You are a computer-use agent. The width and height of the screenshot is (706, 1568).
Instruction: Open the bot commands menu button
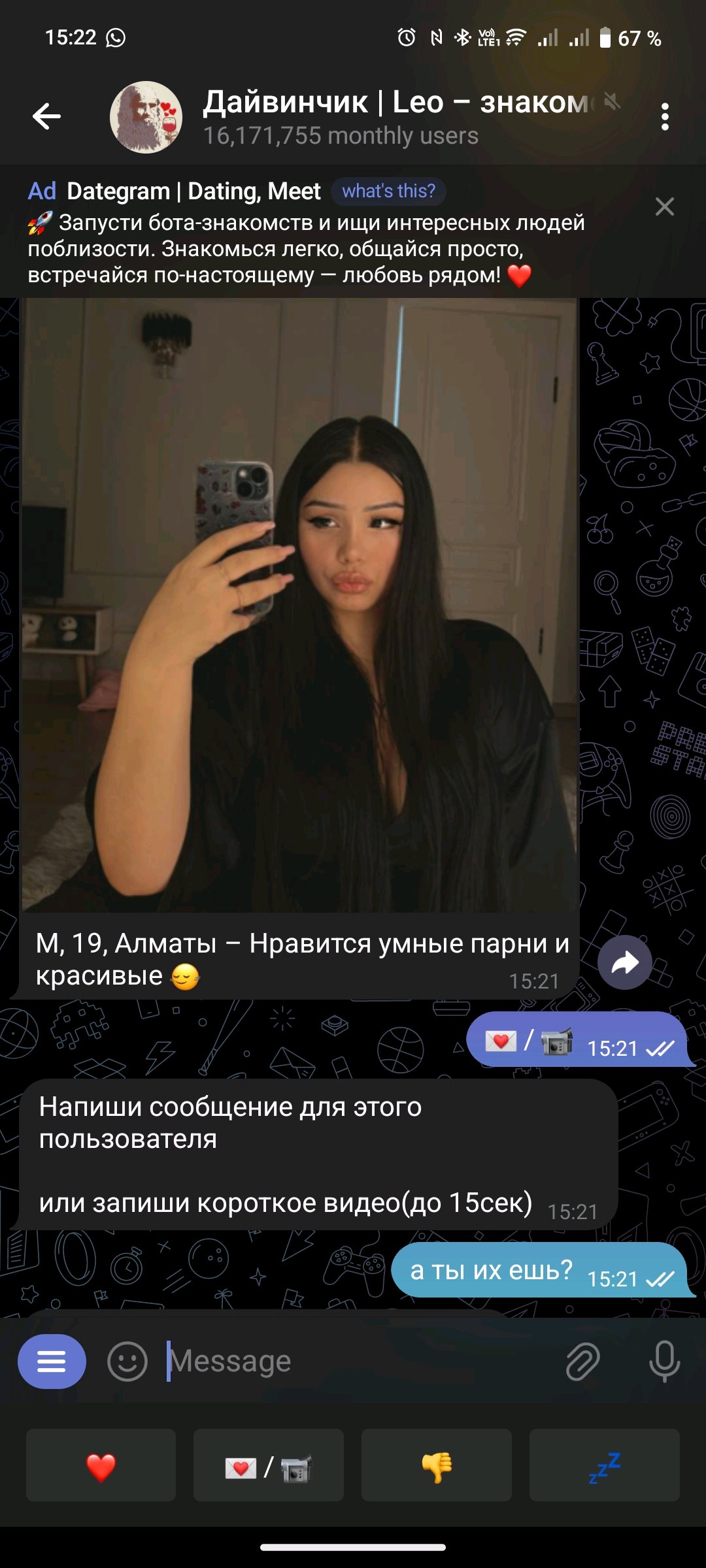[52, 1362]
